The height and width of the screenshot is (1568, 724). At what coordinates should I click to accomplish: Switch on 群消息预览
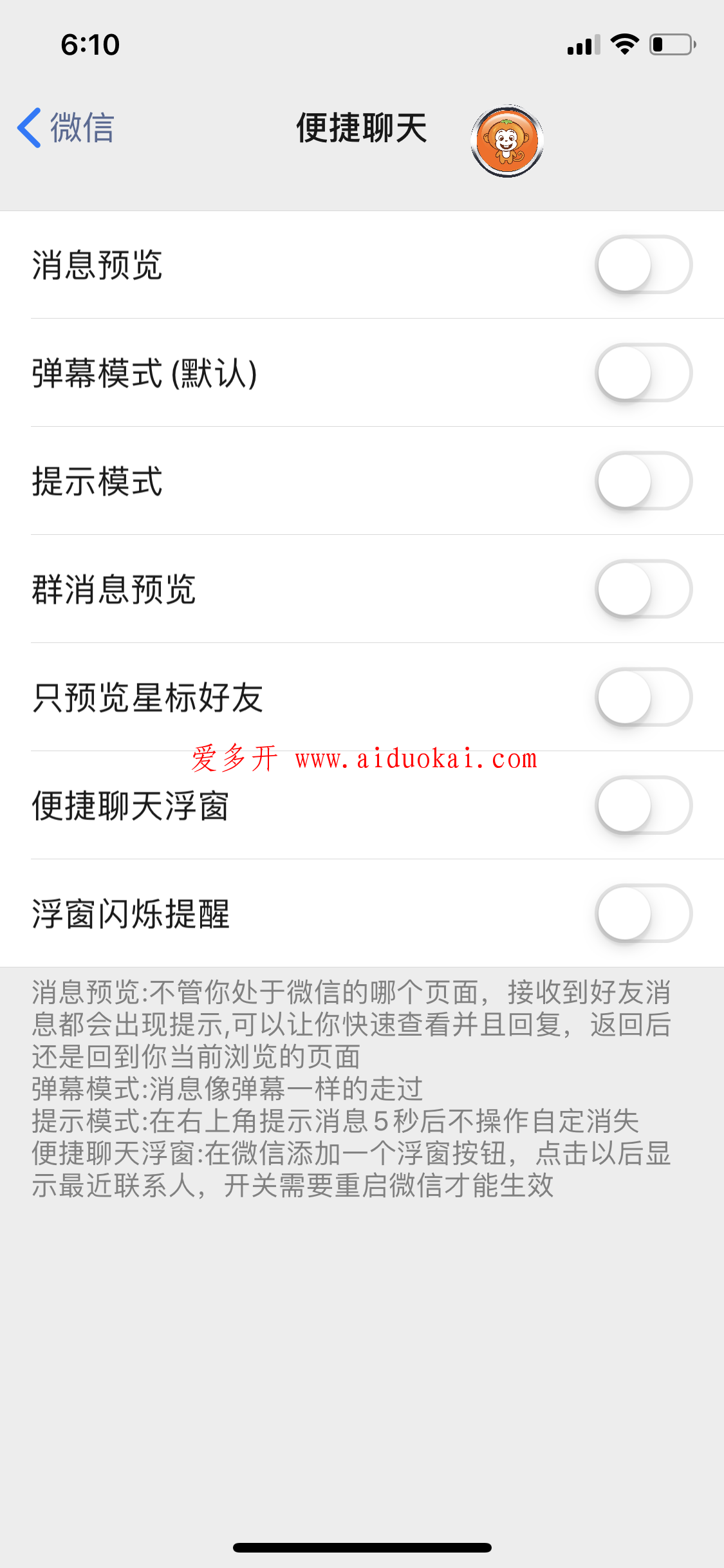point(644,589)
